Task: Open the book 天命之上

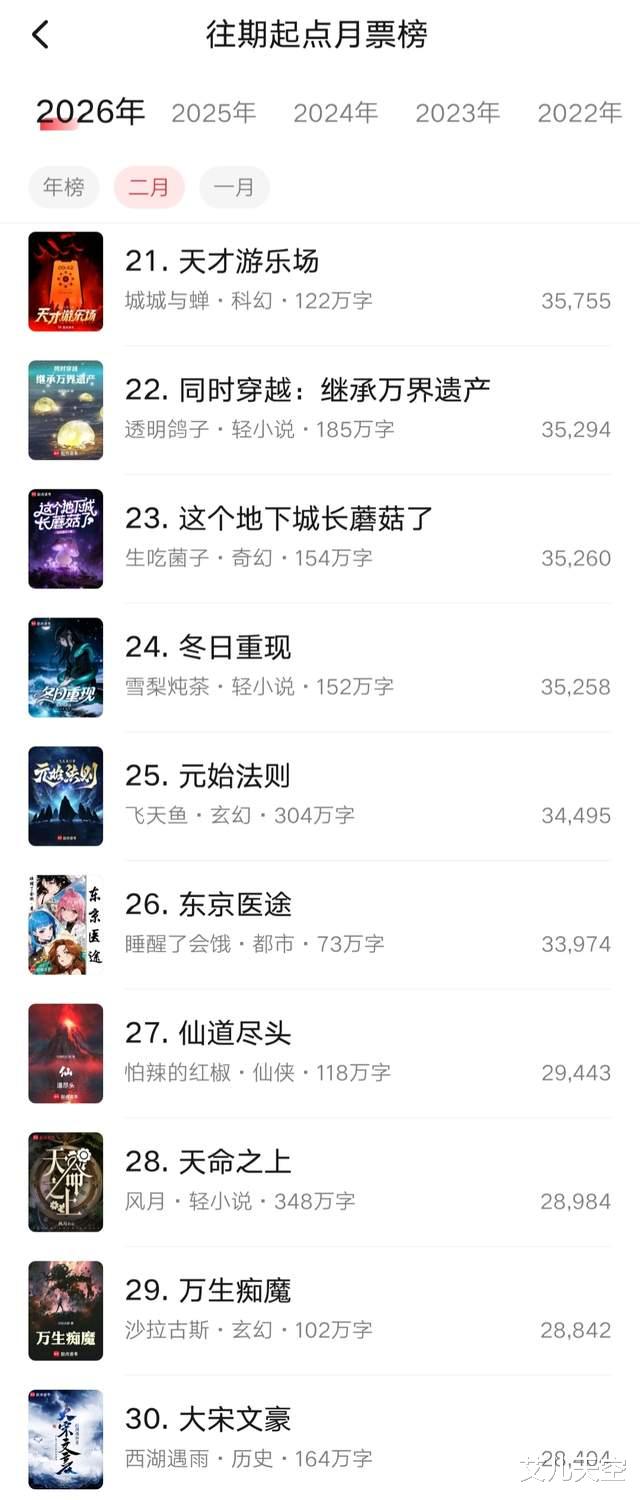Action: click(234, 1162)
